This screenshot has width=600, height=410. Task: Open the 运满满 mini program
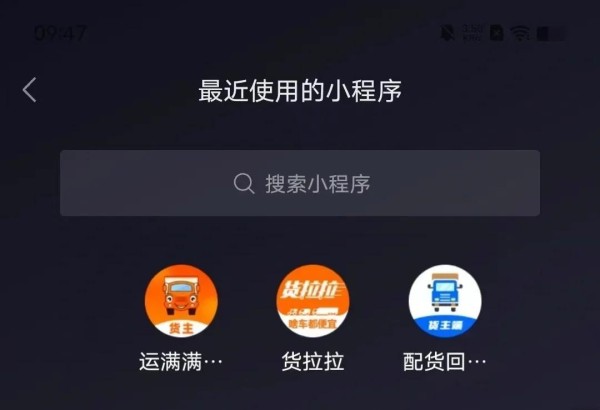click(181, 302)
